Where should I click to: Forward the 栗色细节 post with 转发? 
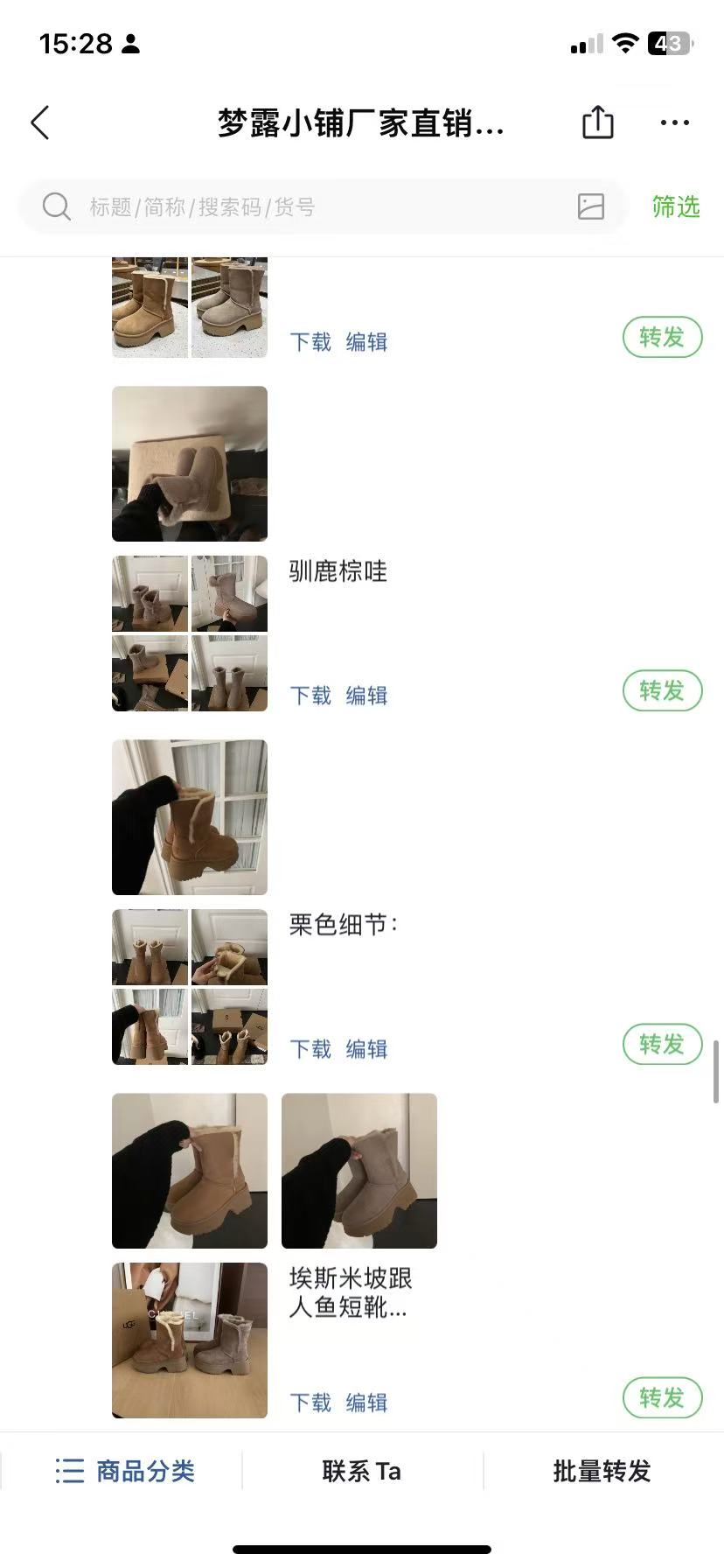662,1044
